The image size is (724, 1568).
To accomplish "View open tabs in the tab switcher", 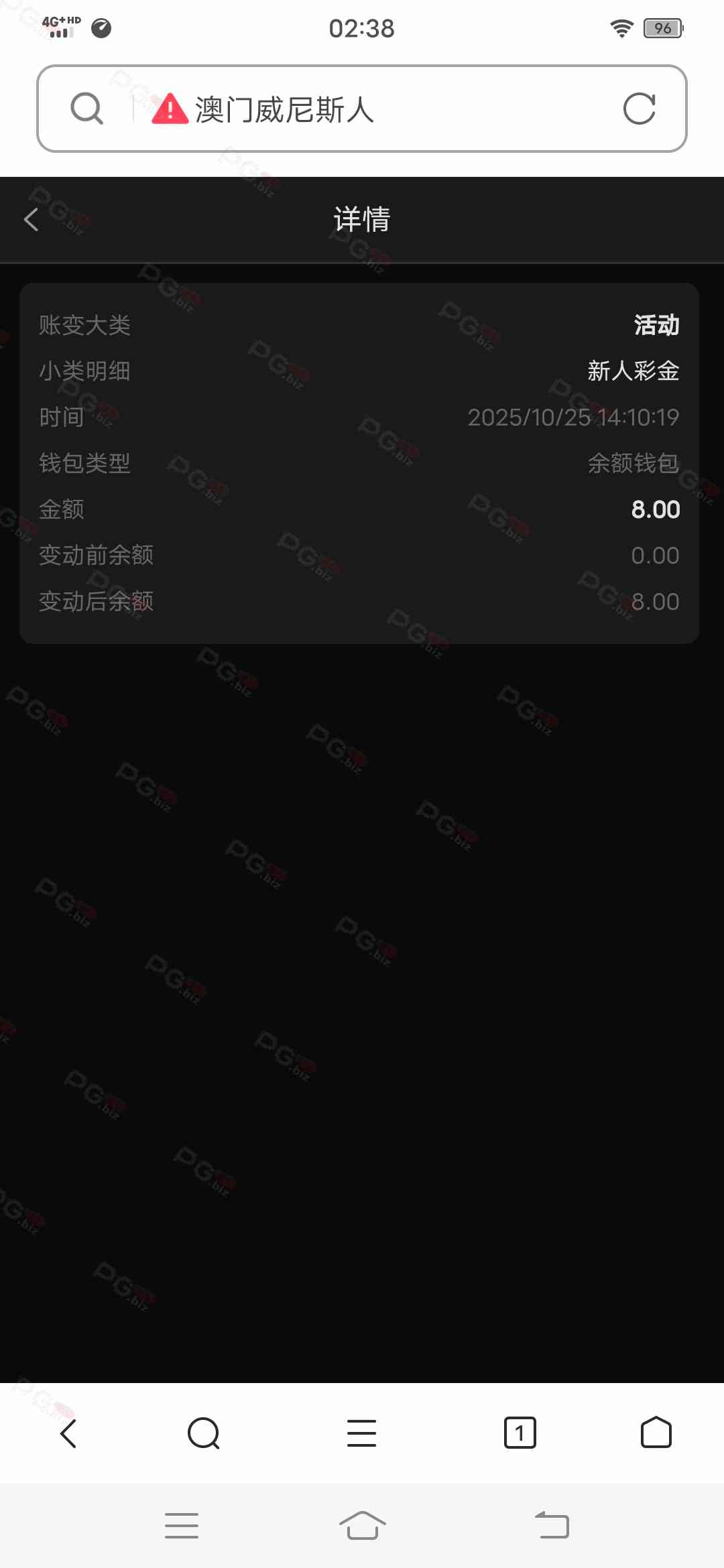I will pos(520,1433).
